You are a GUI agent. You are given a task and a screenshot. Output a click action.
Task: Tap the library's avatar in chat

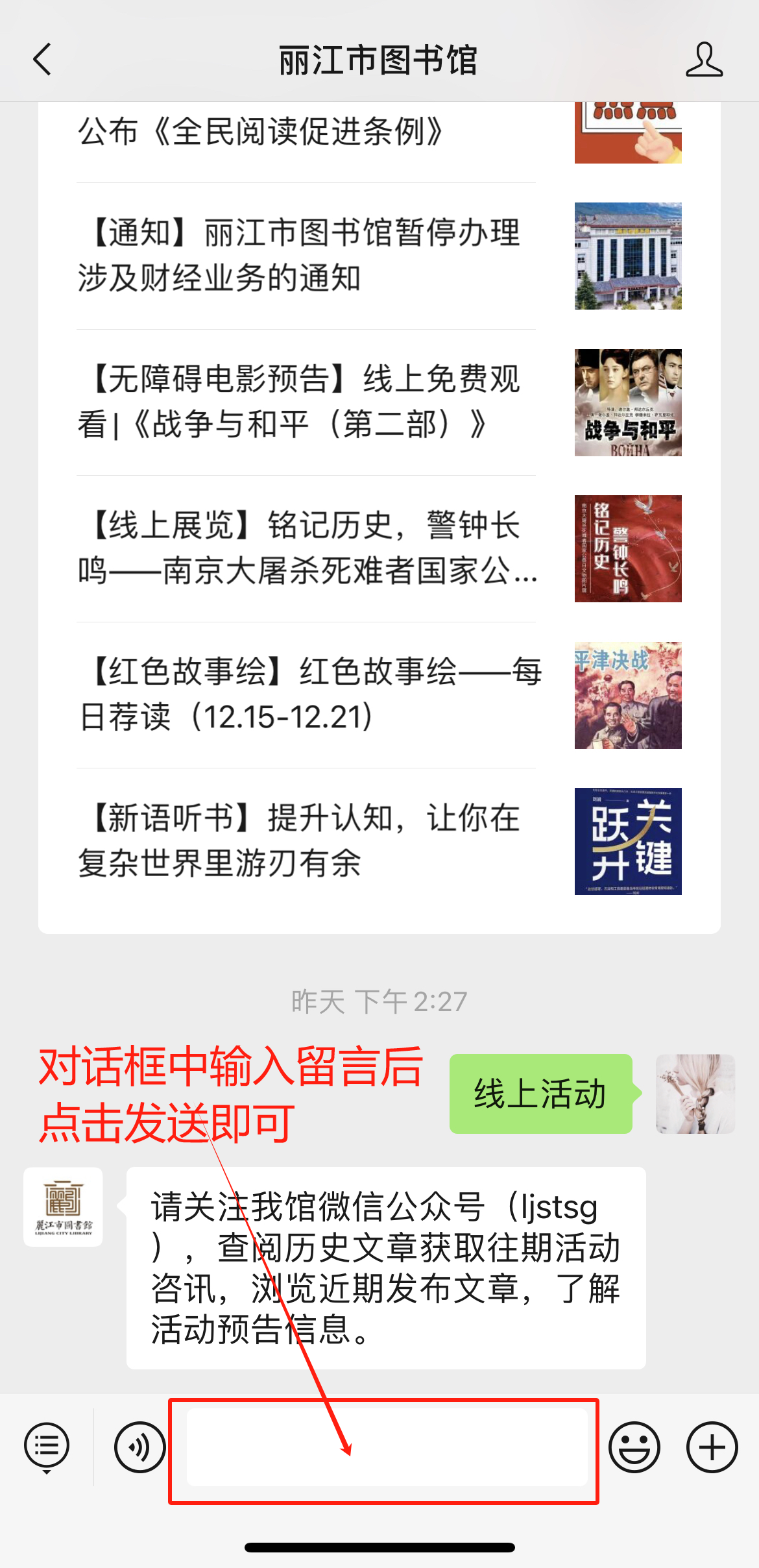point(63,1207)
